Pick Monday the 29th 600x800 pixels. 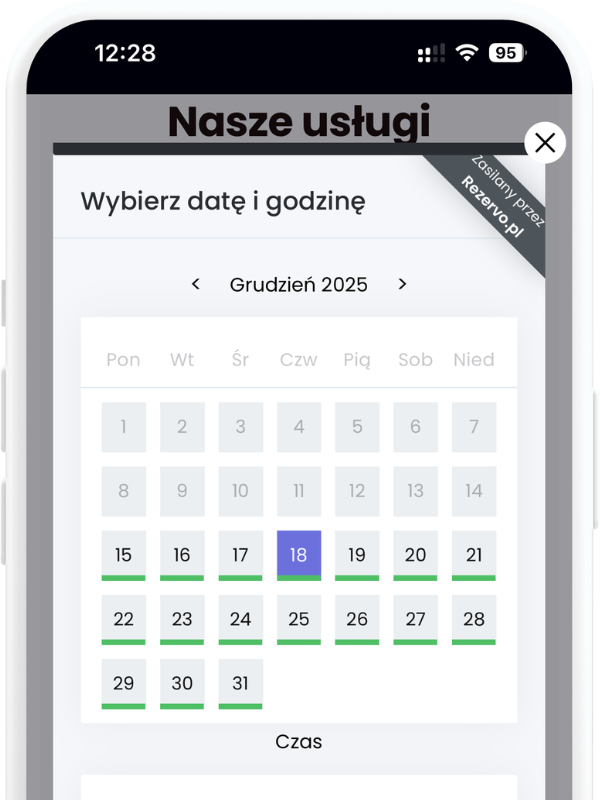pos(123,683)
